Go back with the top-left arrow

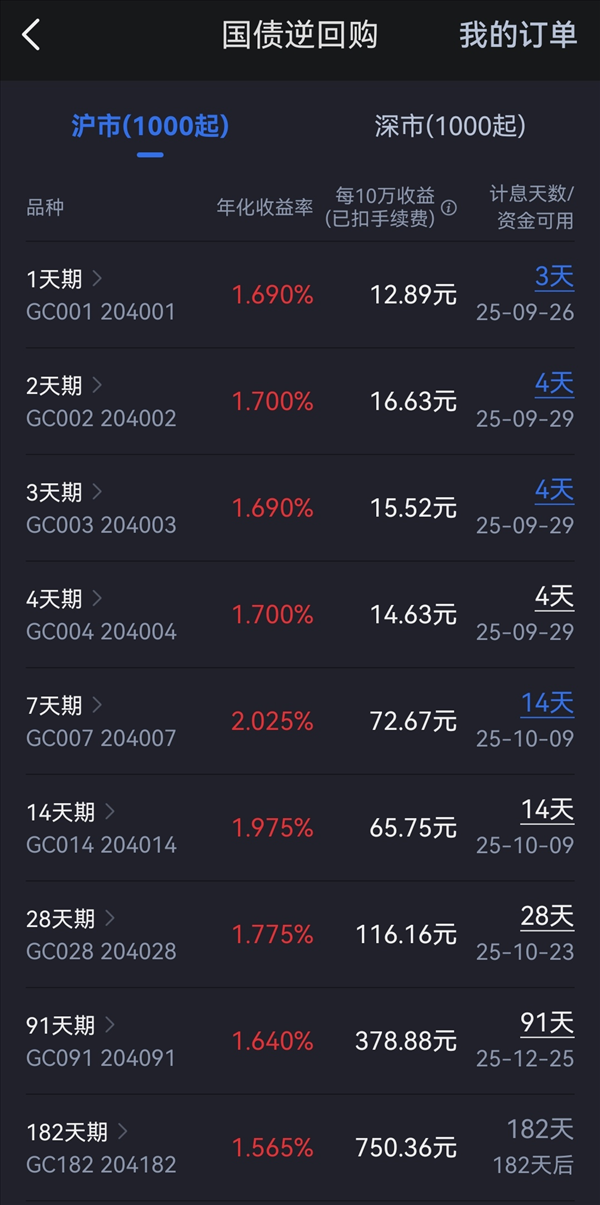pyautogui.click(x=31, y=36)
